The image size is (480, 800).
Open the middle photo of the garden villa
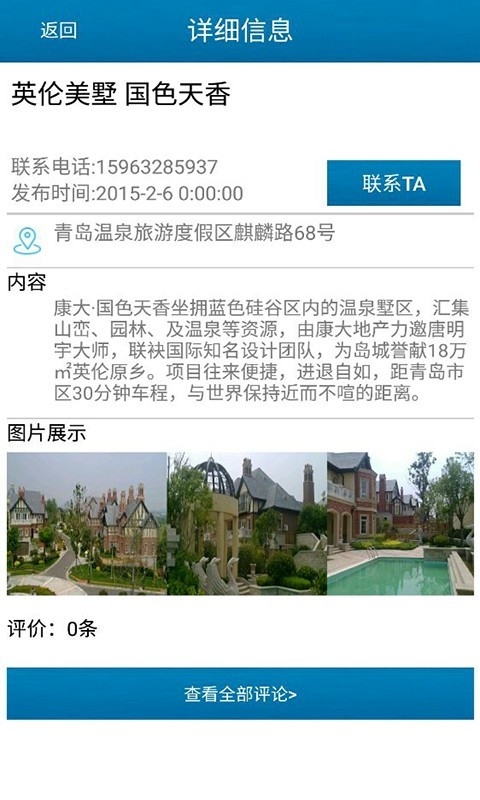click(x=247, y=523)
